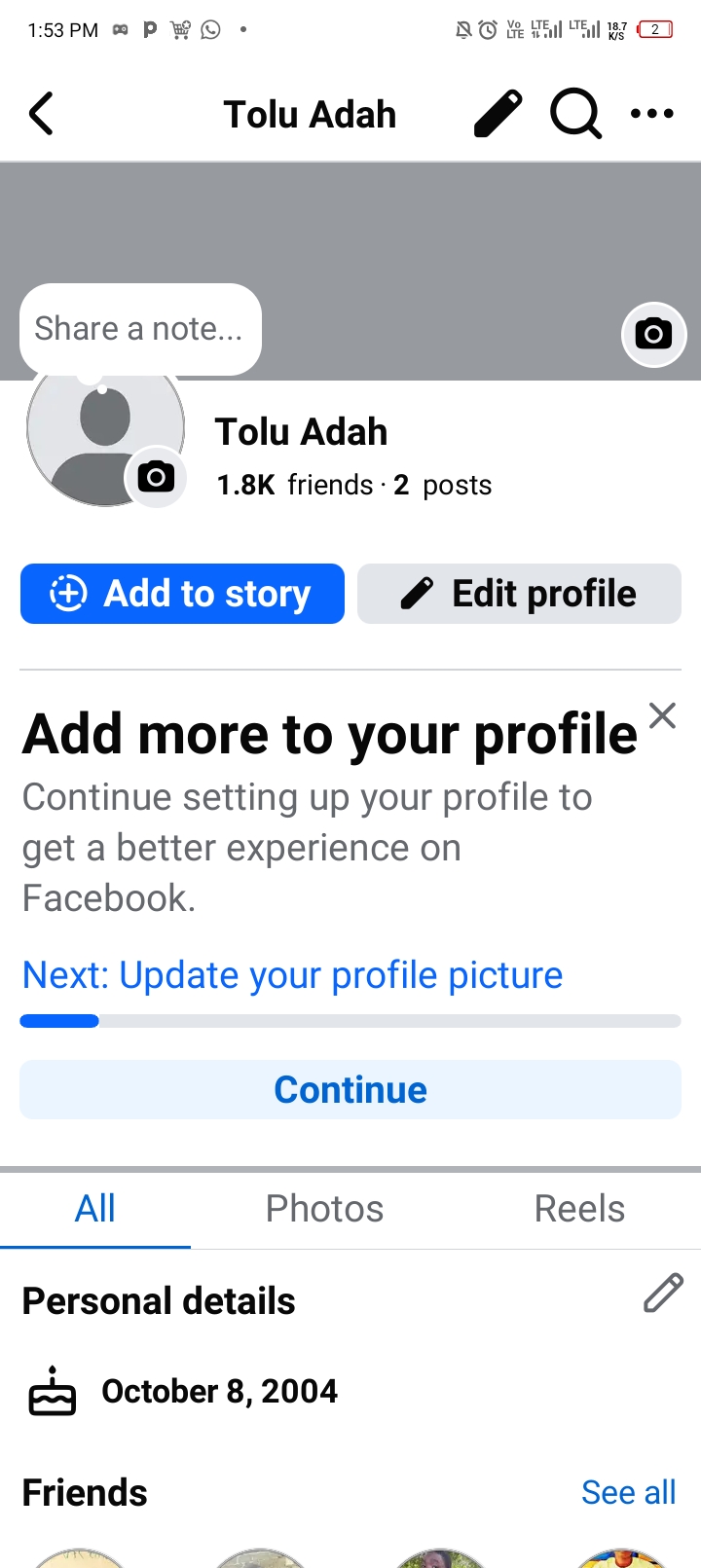The image size is (701, 1568).
Task: Change cover photo via camera icon
Action: click(653, 335)
